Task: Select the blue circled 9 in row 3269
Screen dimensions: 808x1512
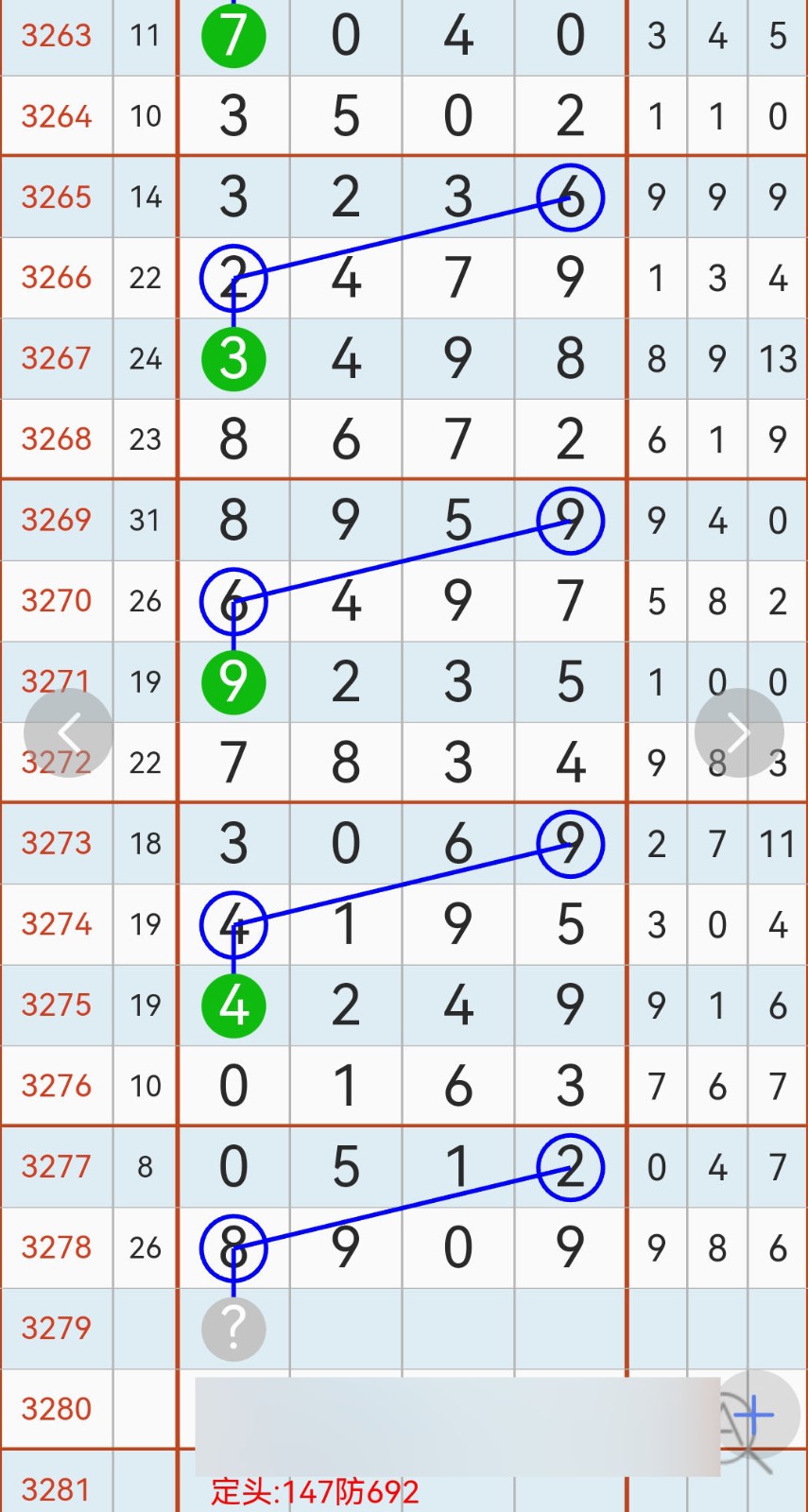Action: coord(570,520)
